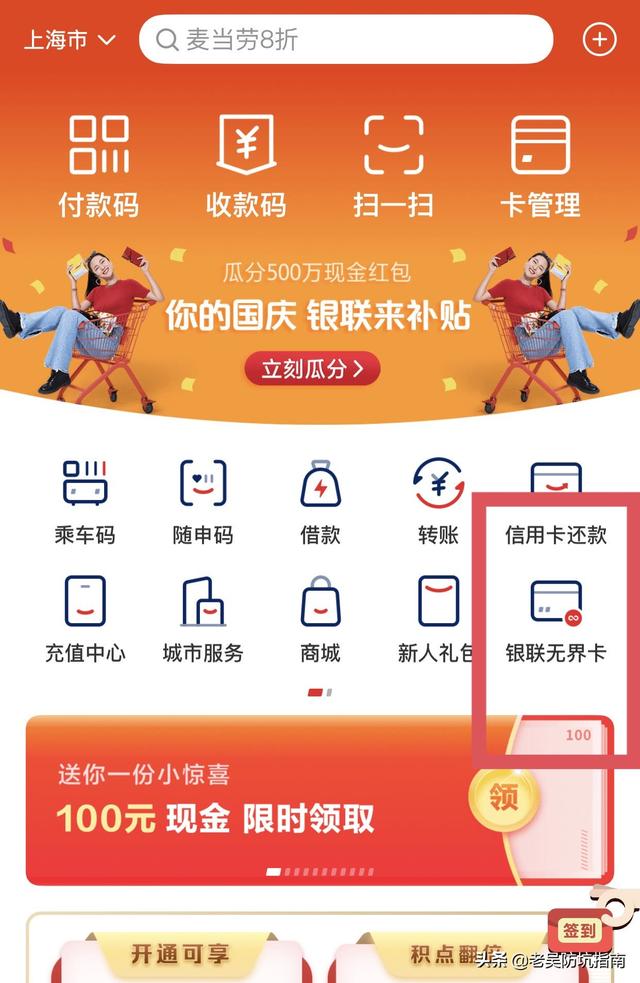Open 收款码 receive code
The height and width of the screenshot is (983, 640).
point(246,166)
